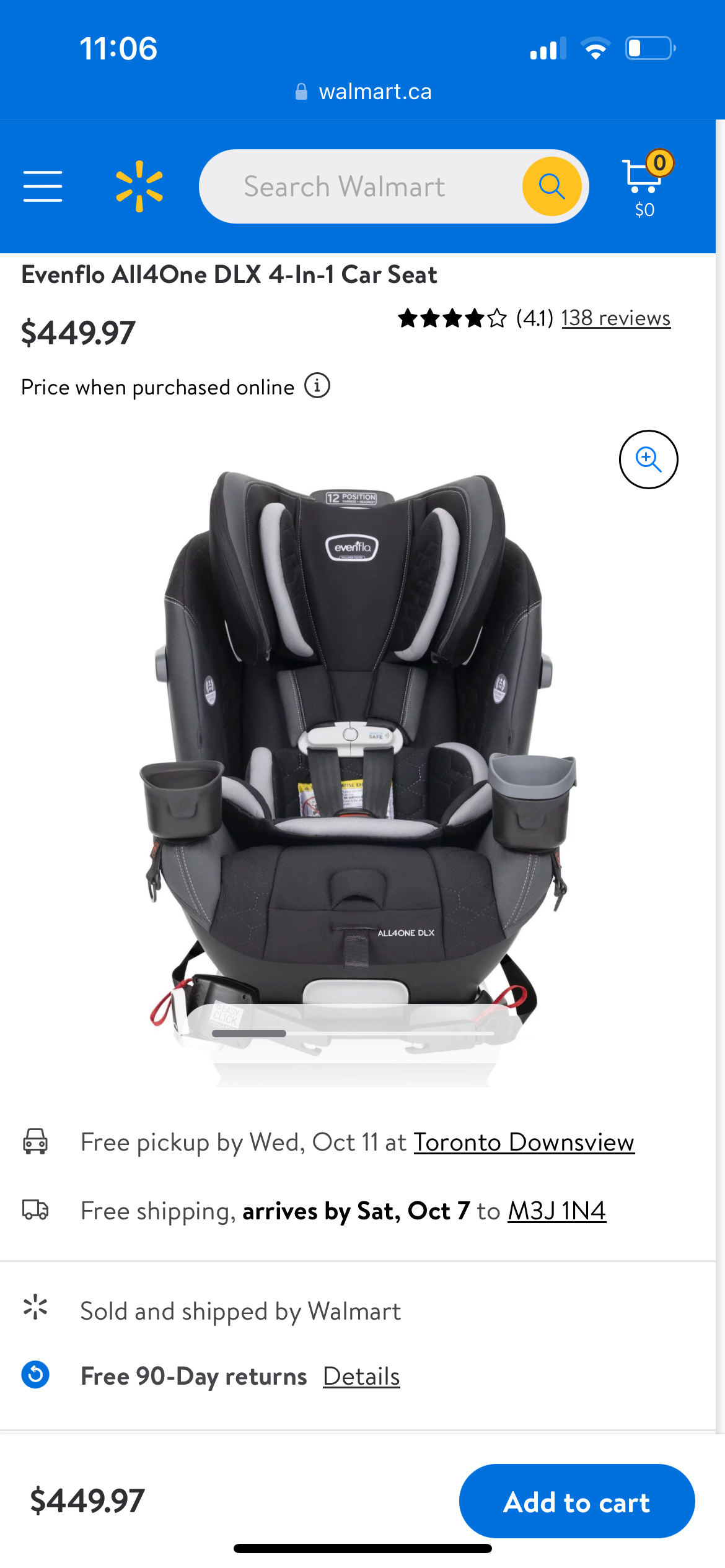The height and width of the screenshot is (1568, 725).
Task: Open the M3J 1N4 postal code link
Action: pyautogui.click(x=556, y=1210)
